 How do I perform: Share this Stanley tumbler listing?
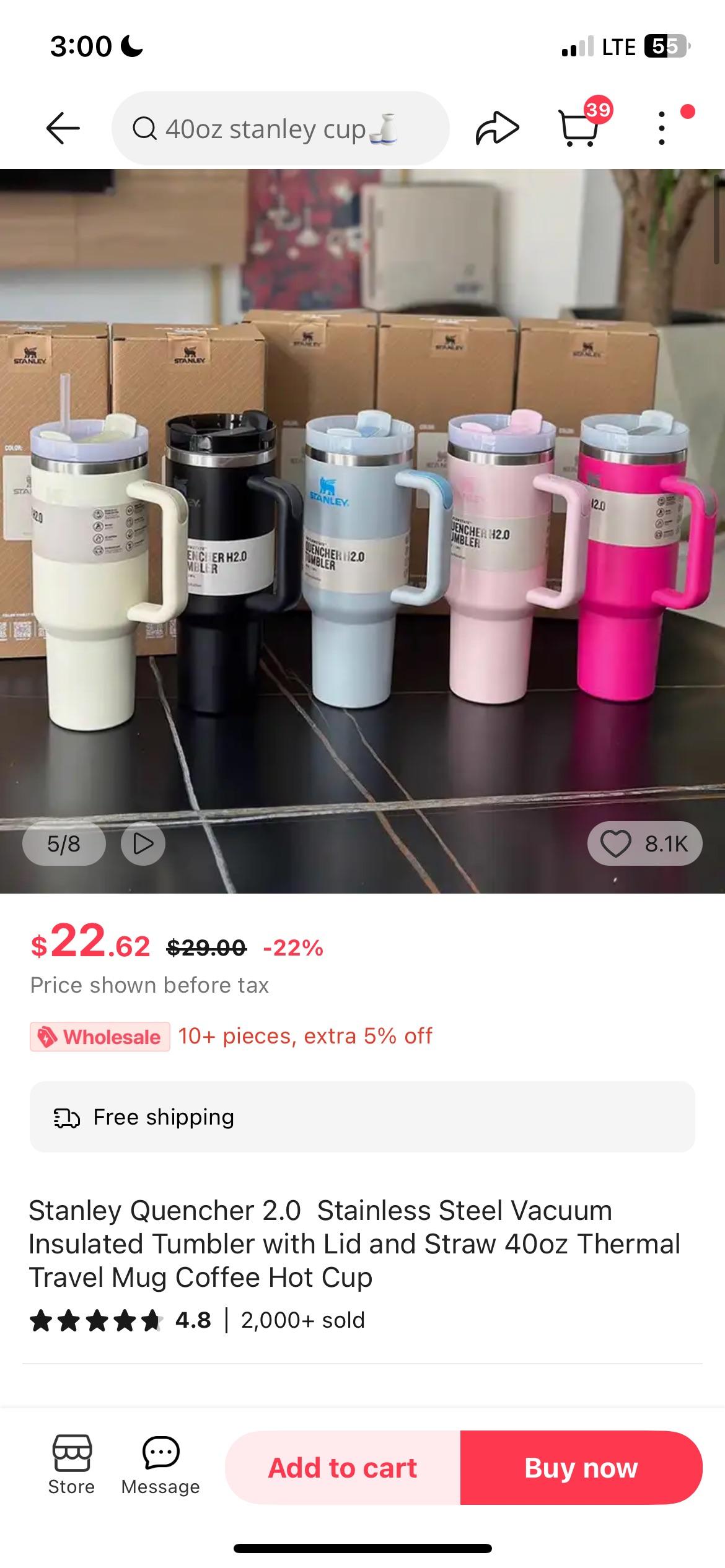click(496, 128)
